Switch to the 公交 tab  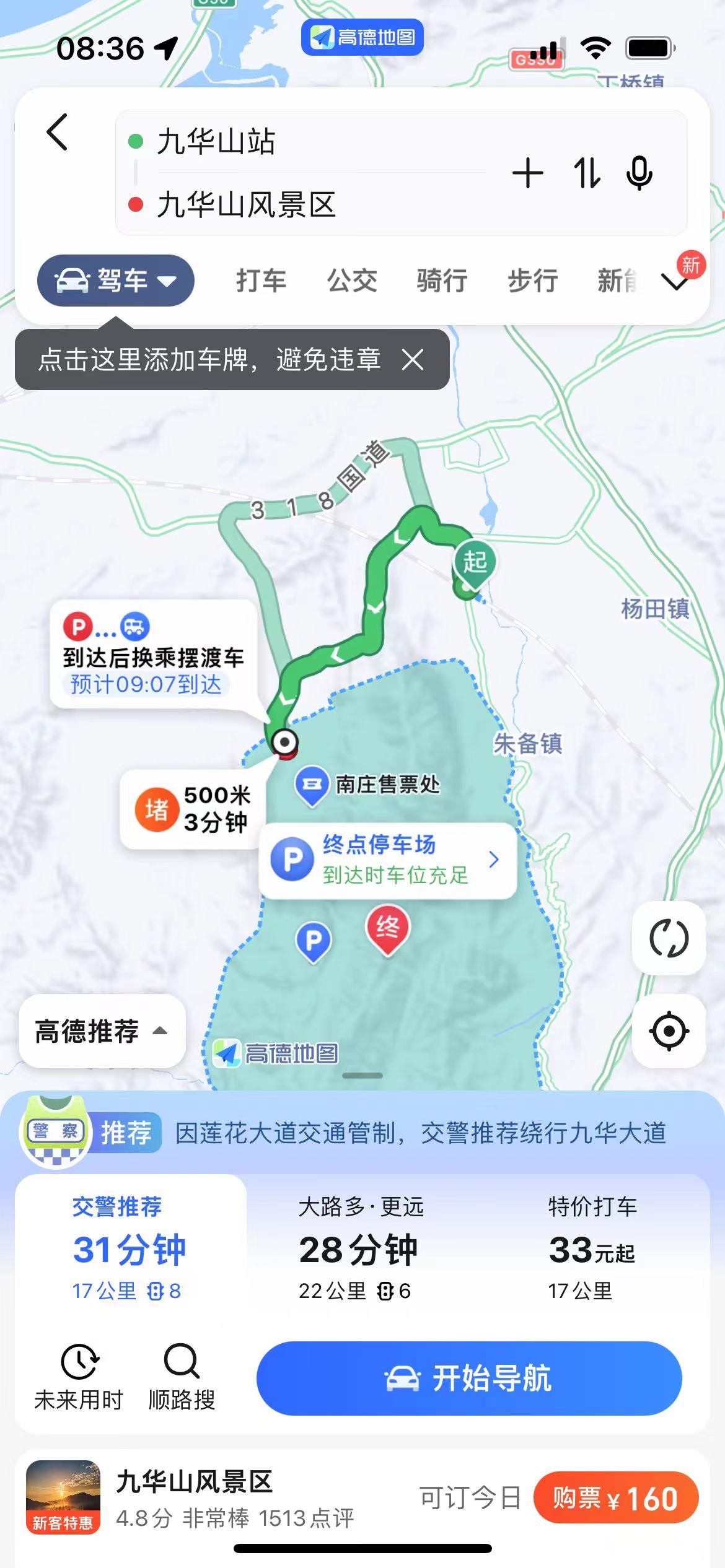[x=351, y=281]
